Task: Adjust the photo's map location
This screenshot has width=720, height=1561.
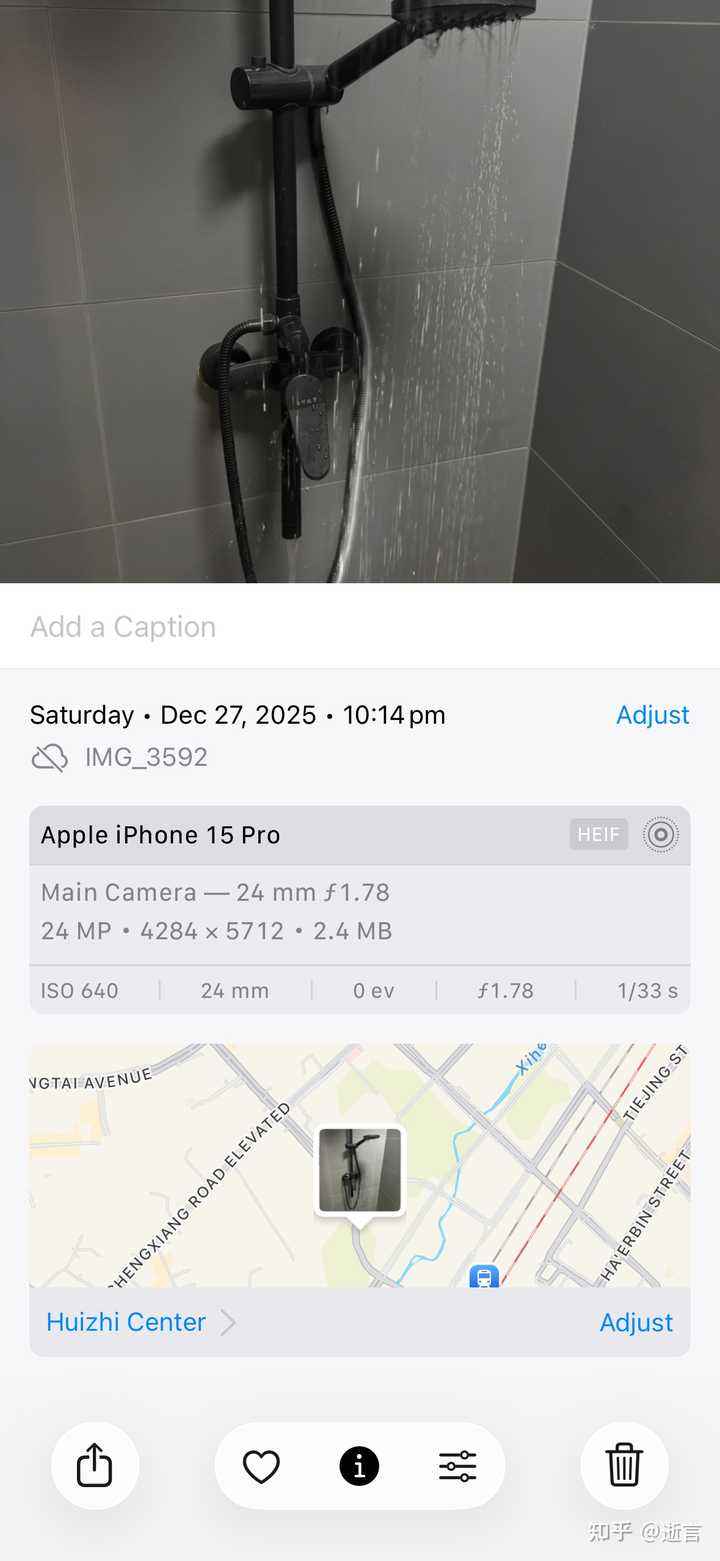Action: (636, 1322)
